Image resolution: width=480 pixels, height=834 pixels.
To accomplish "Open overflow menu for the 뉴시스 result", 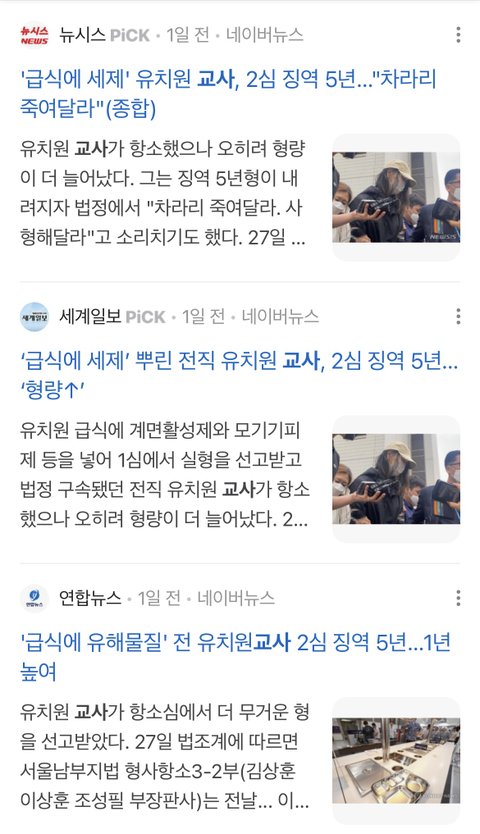I will (458, 35).
